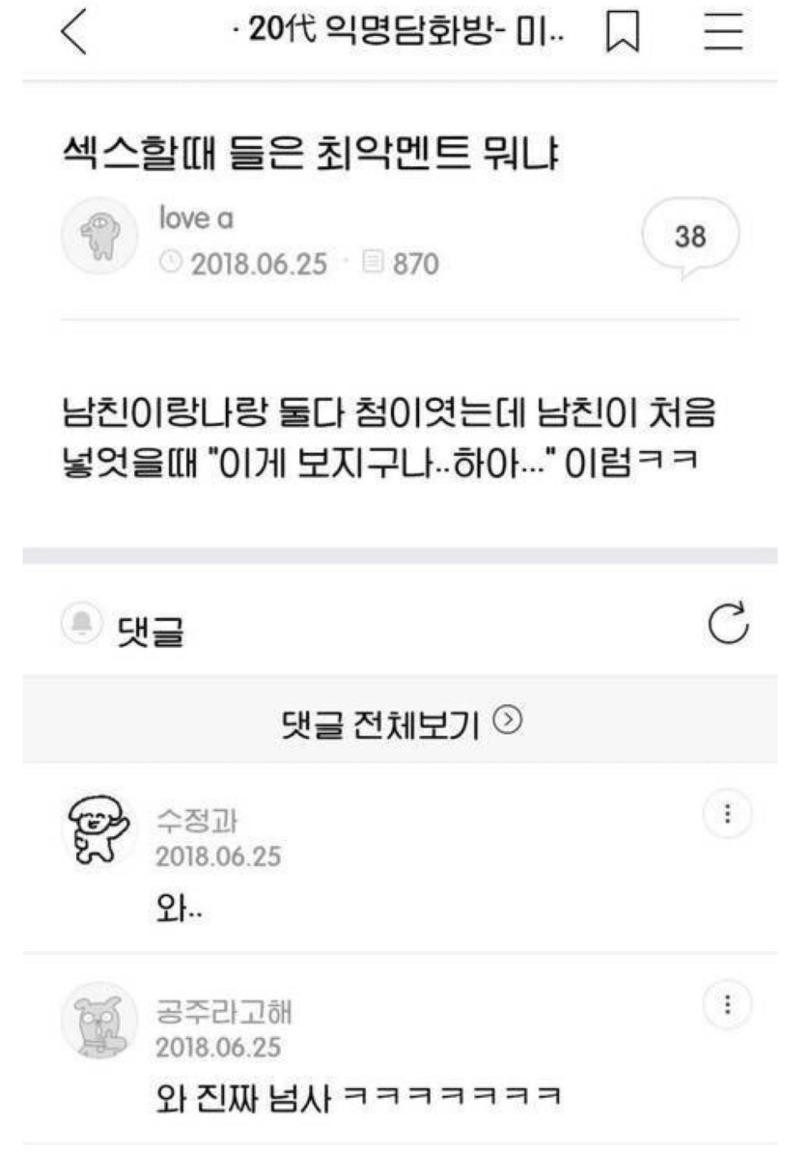The width and height of the screenshot is (800, 1152).
Task: Open love a's profile picture
Action: pos(100,236)
